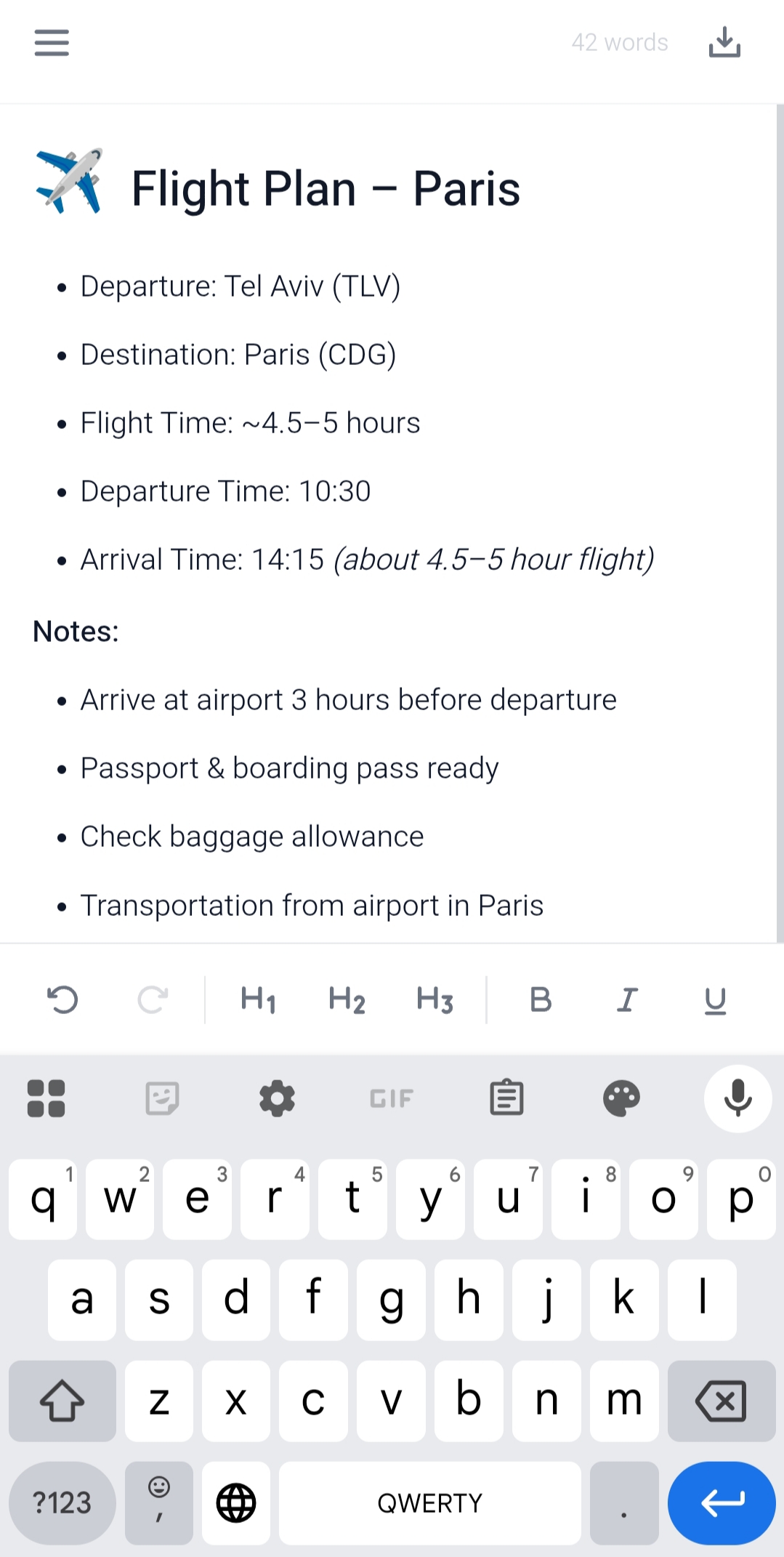
Task: Open the clipboard panel
Action: pyautogui.click(x=506, y=1098)
